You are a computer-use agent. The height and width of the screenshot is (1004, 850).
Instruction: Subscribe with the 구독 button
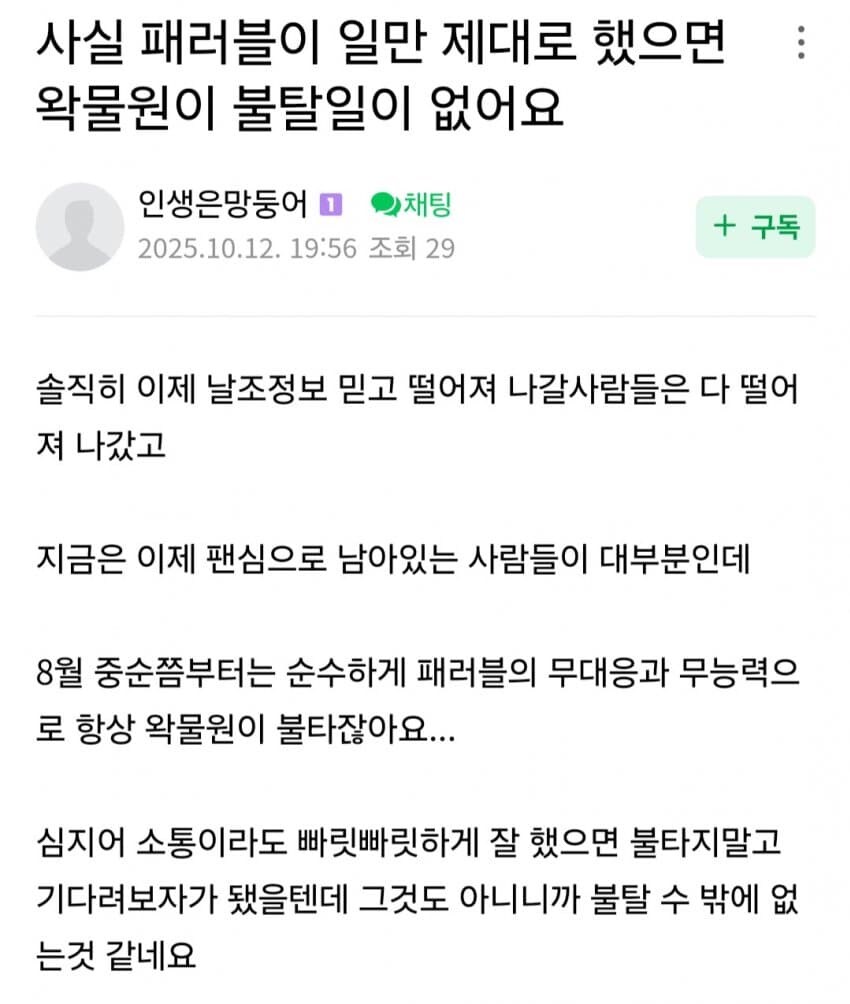(x=755, y=227)
